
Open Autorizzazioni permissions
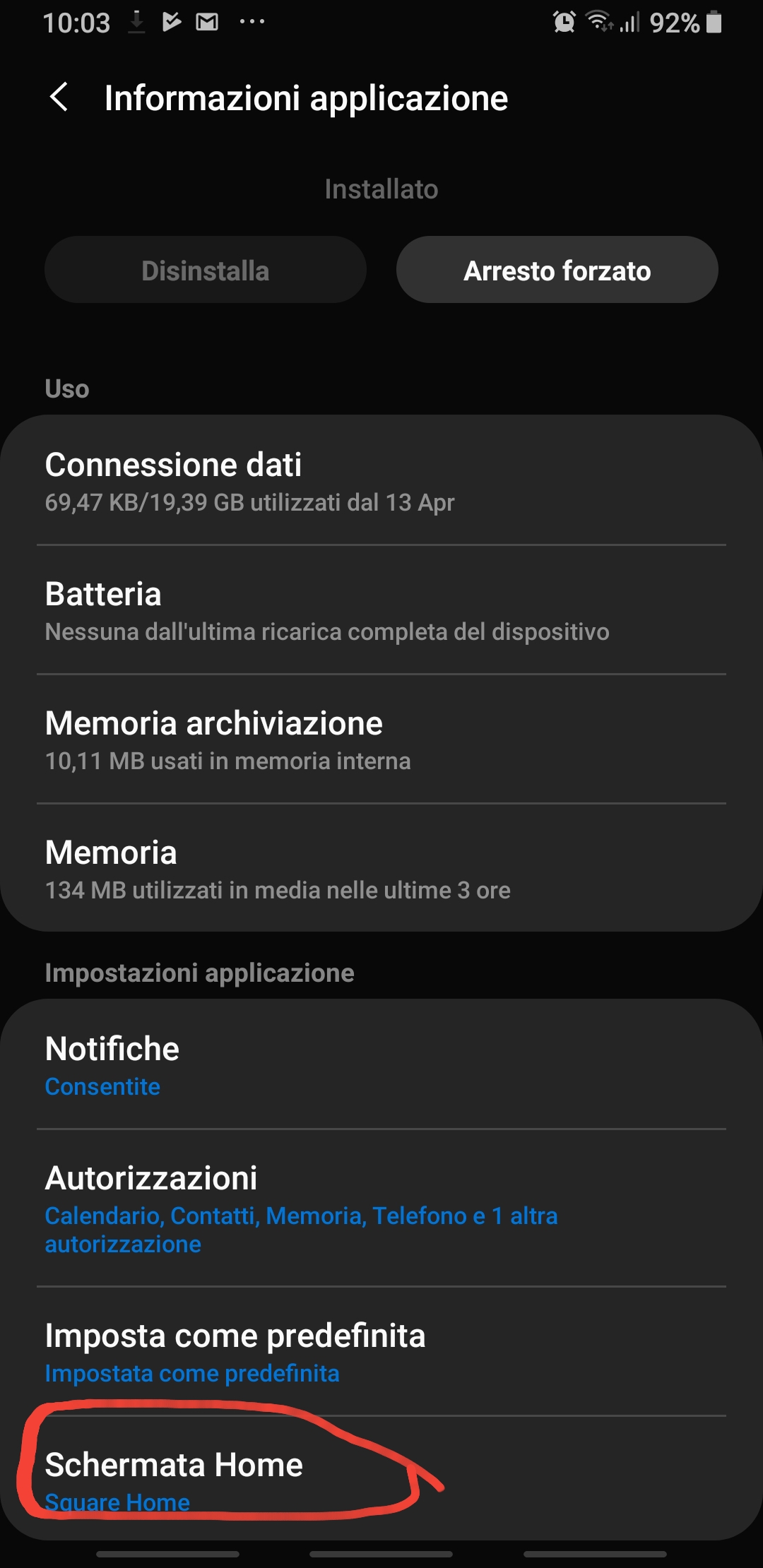[381, 1208]
